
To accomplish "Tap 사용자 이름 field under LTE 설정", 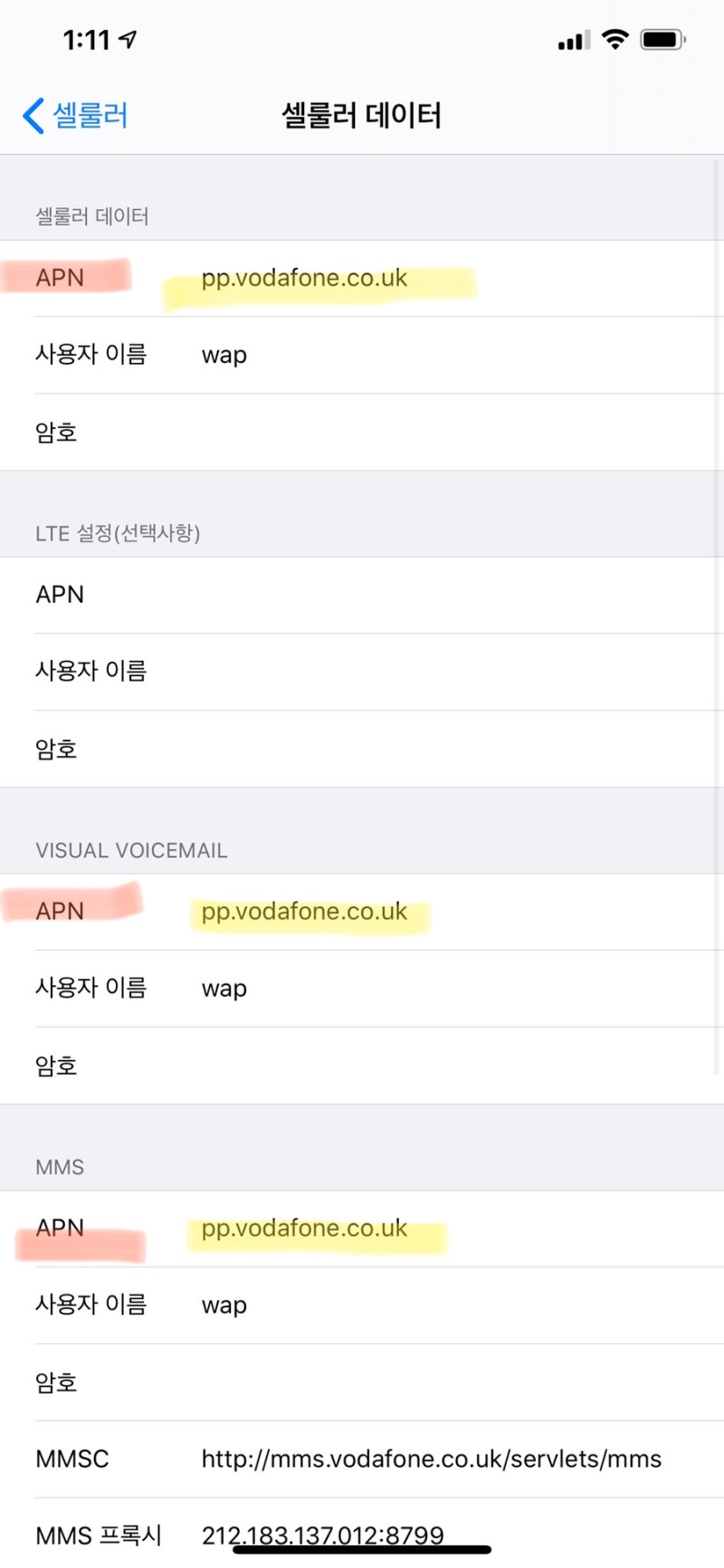I will click(362, 672).
